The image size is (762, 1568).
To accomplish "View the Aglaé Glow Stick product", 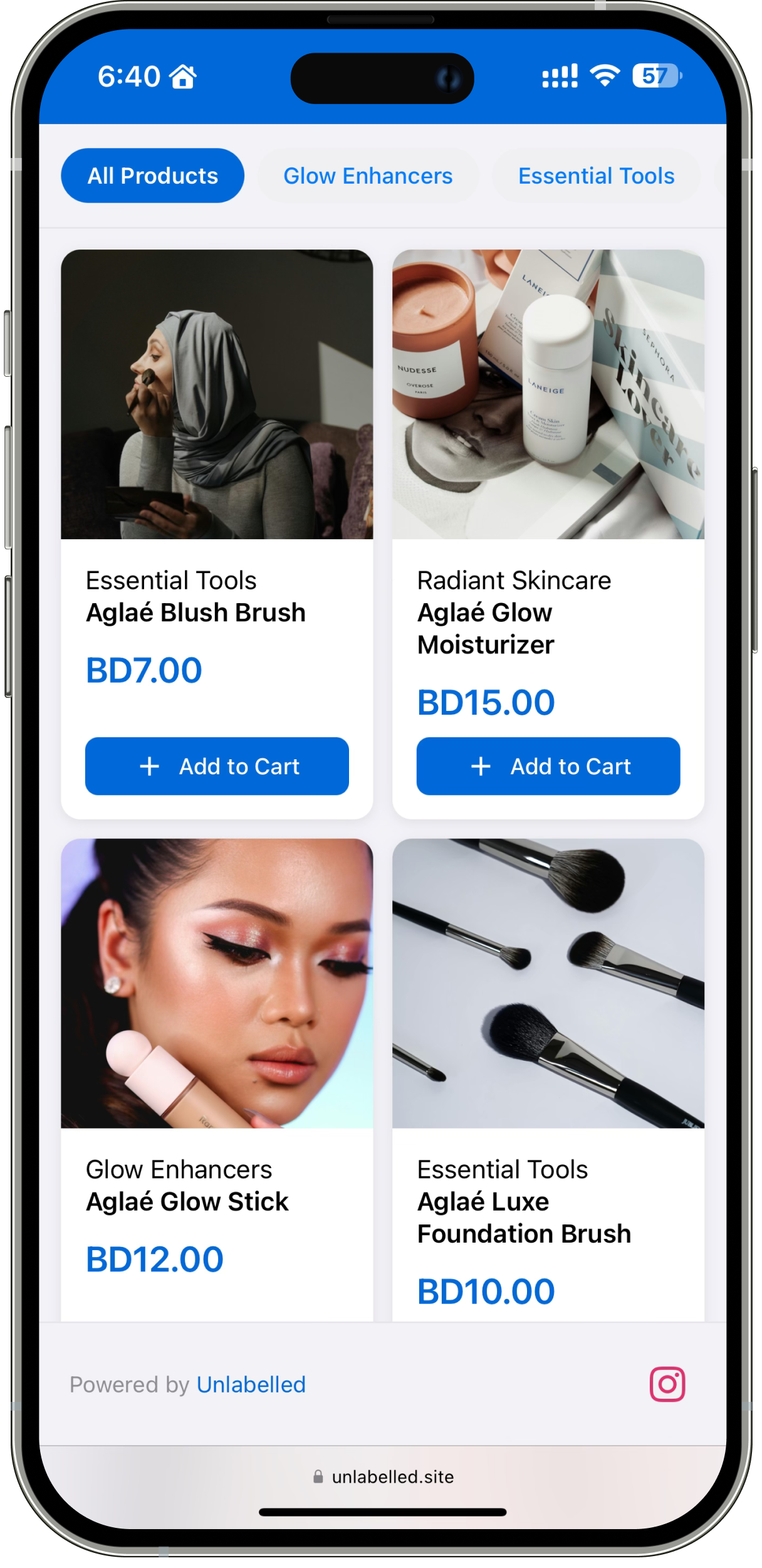I will pos(217,984).
